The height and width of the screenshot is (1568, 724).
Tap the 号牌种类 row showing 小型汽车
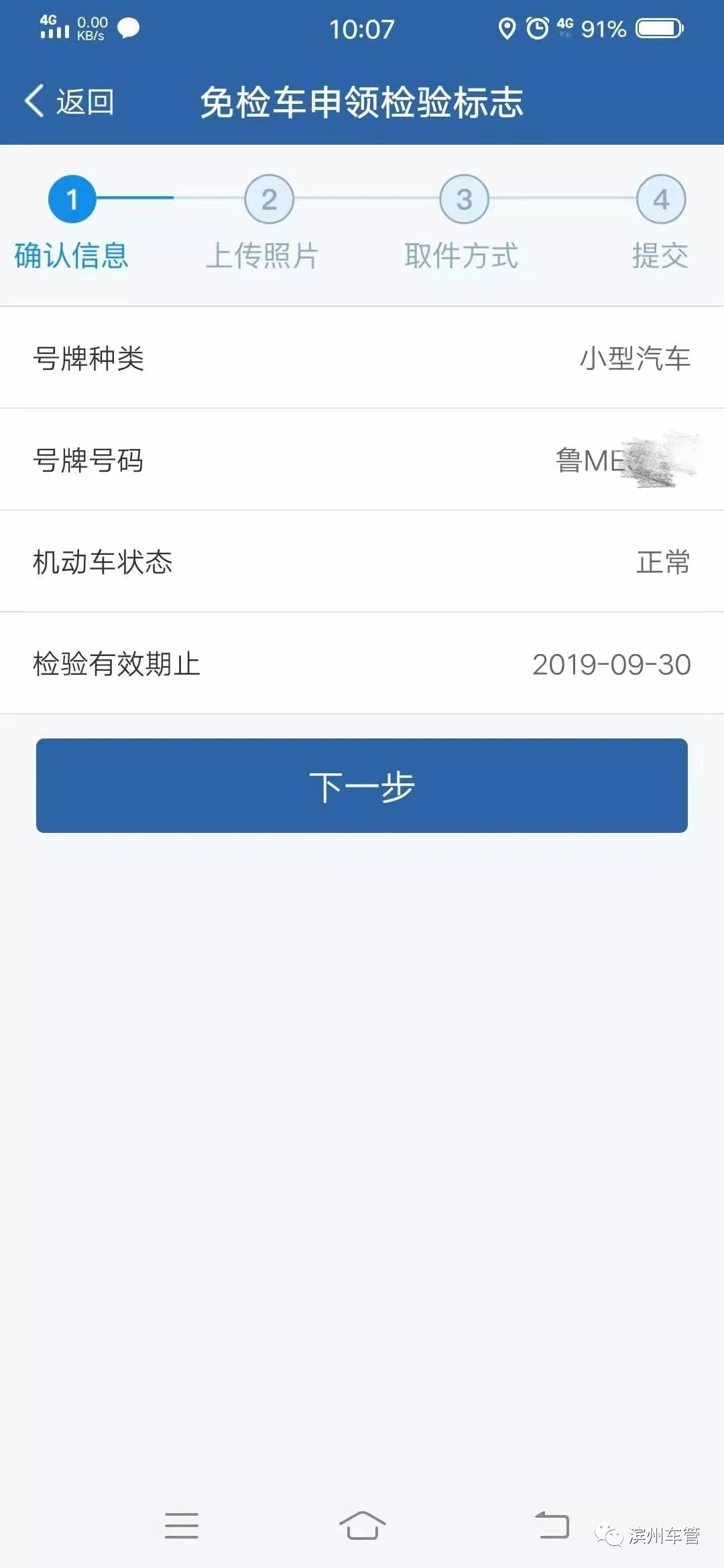(362, 357)
